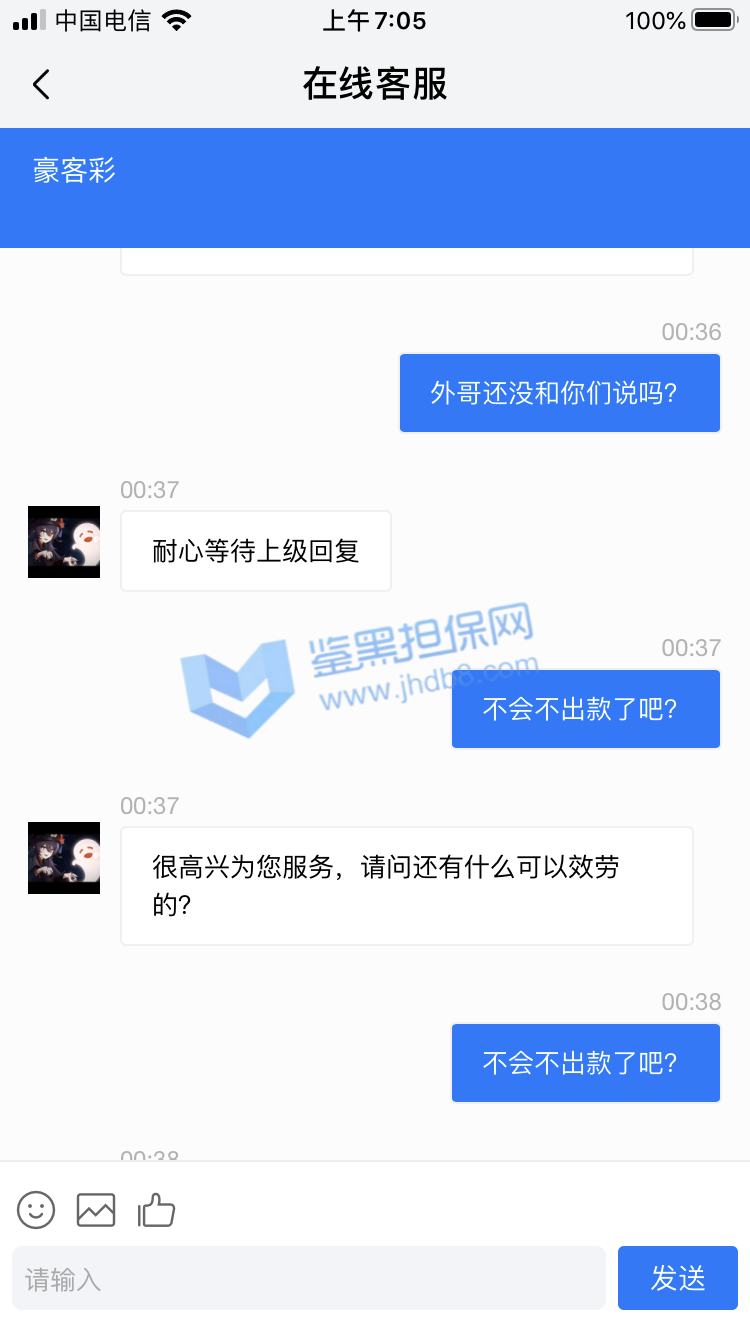
Task: Attach a picture to the chat
Action: (96, 1210)
